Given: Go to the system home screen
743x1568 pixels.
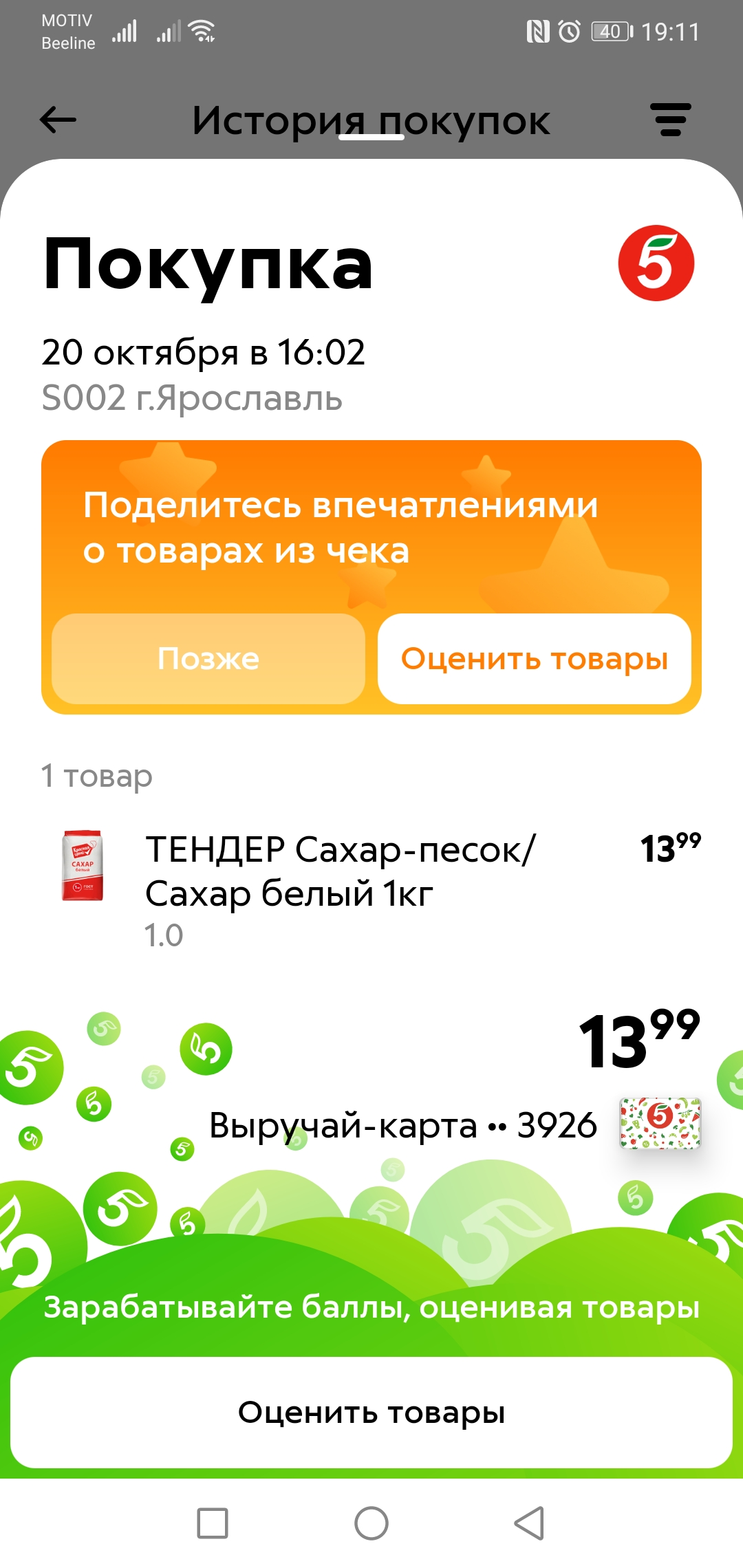Looking at the screenshot, I should click(x=371, y=1523).
